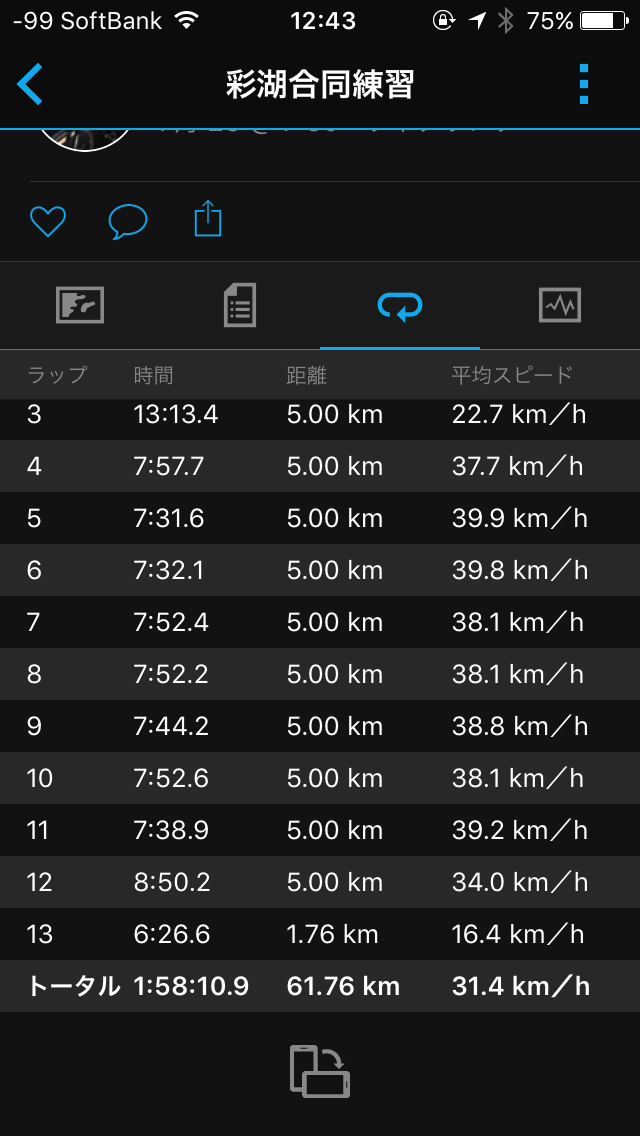The width and height of the screenshot is (640, 1136).
Task: Tap the rotate device icon below the laps
Action: [x=320, y=1071]
